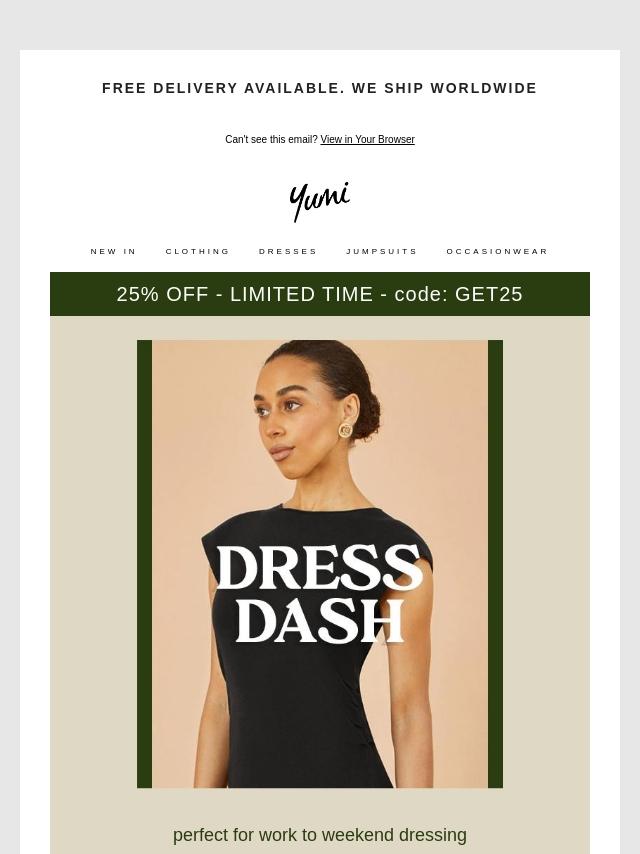Browse the Dresses category
Viewport: 640px width, 854px height.
pos(288,252)
